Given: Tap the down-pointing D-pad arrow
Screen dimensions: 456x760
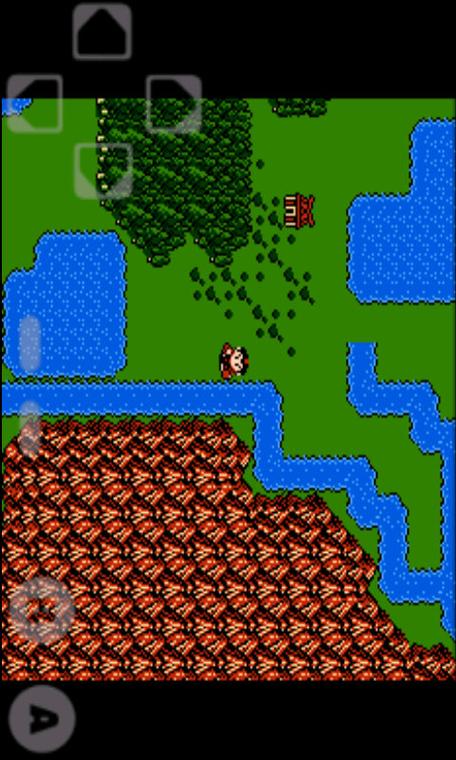Looking at the screenshot, I should coord(103,171).
